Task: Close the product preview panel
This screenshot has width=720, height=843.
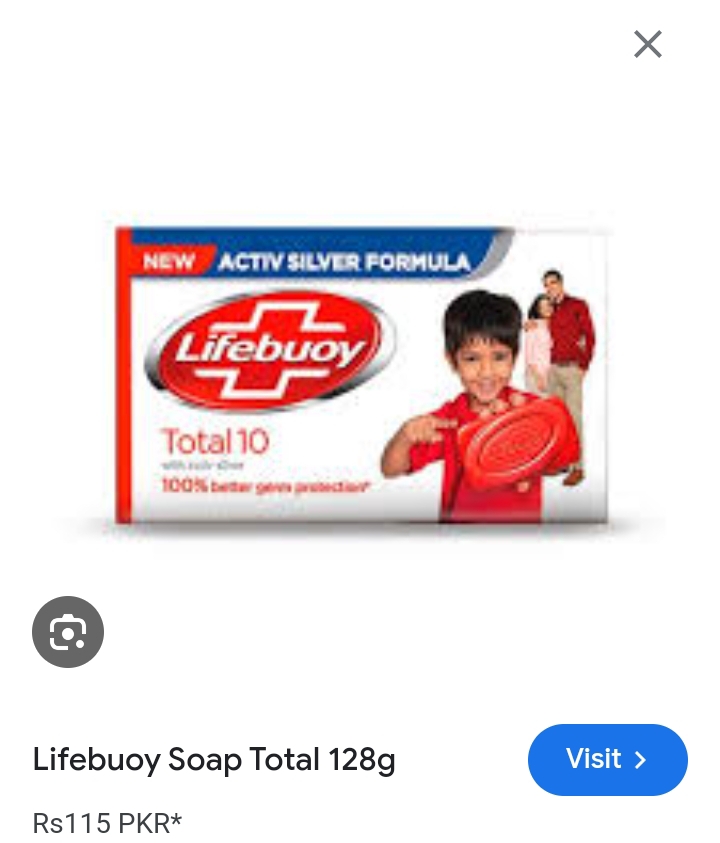Action: [648, 44]
